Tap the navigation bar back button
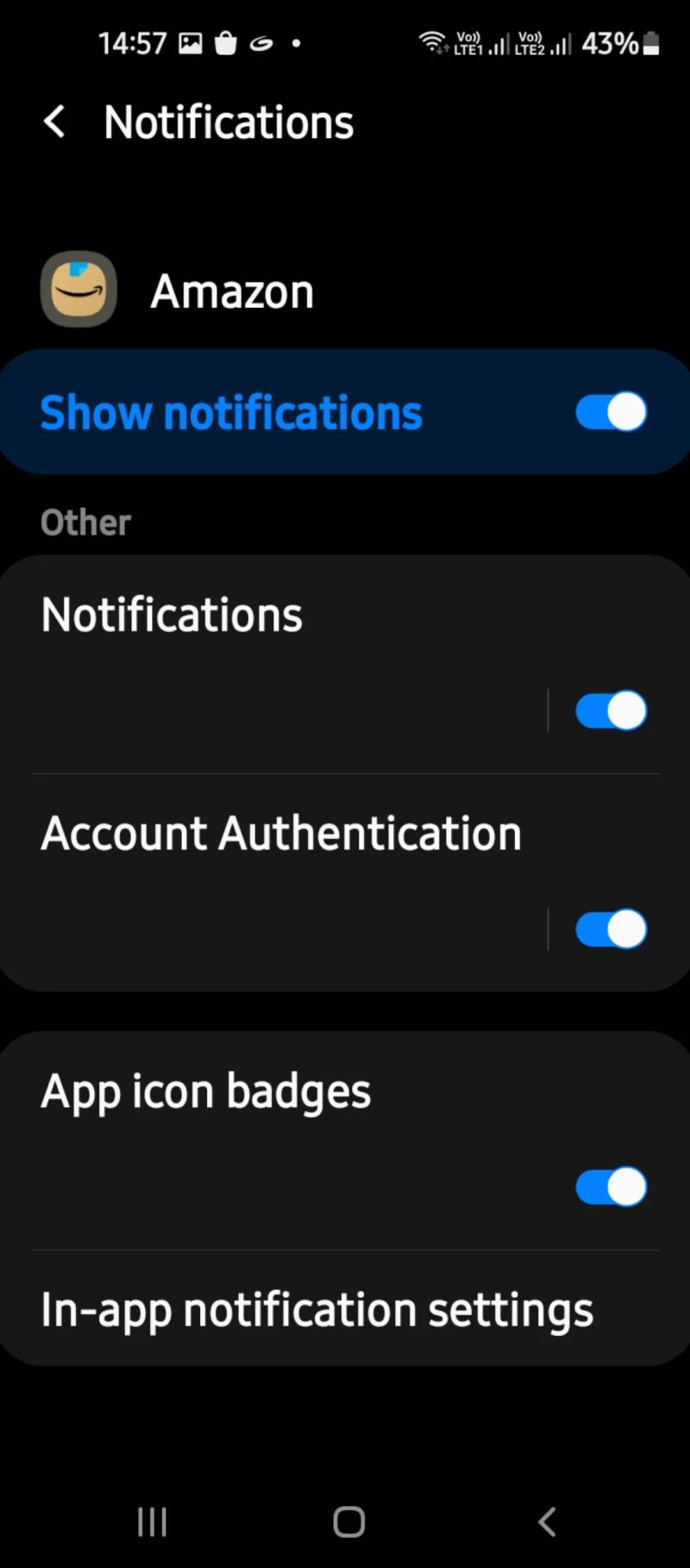The height and width of the screenshot is (1568, 690). coord(546,1521)
